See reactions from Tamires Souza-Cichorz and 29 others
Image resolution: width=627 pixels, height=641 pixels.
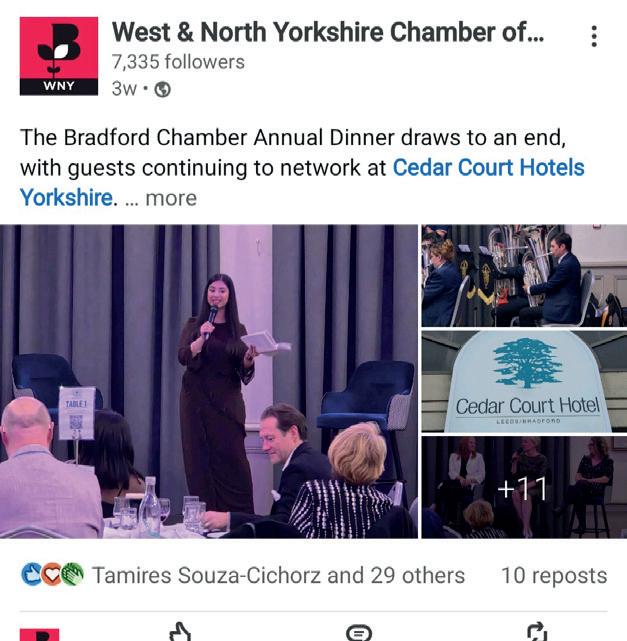(243, 575)
